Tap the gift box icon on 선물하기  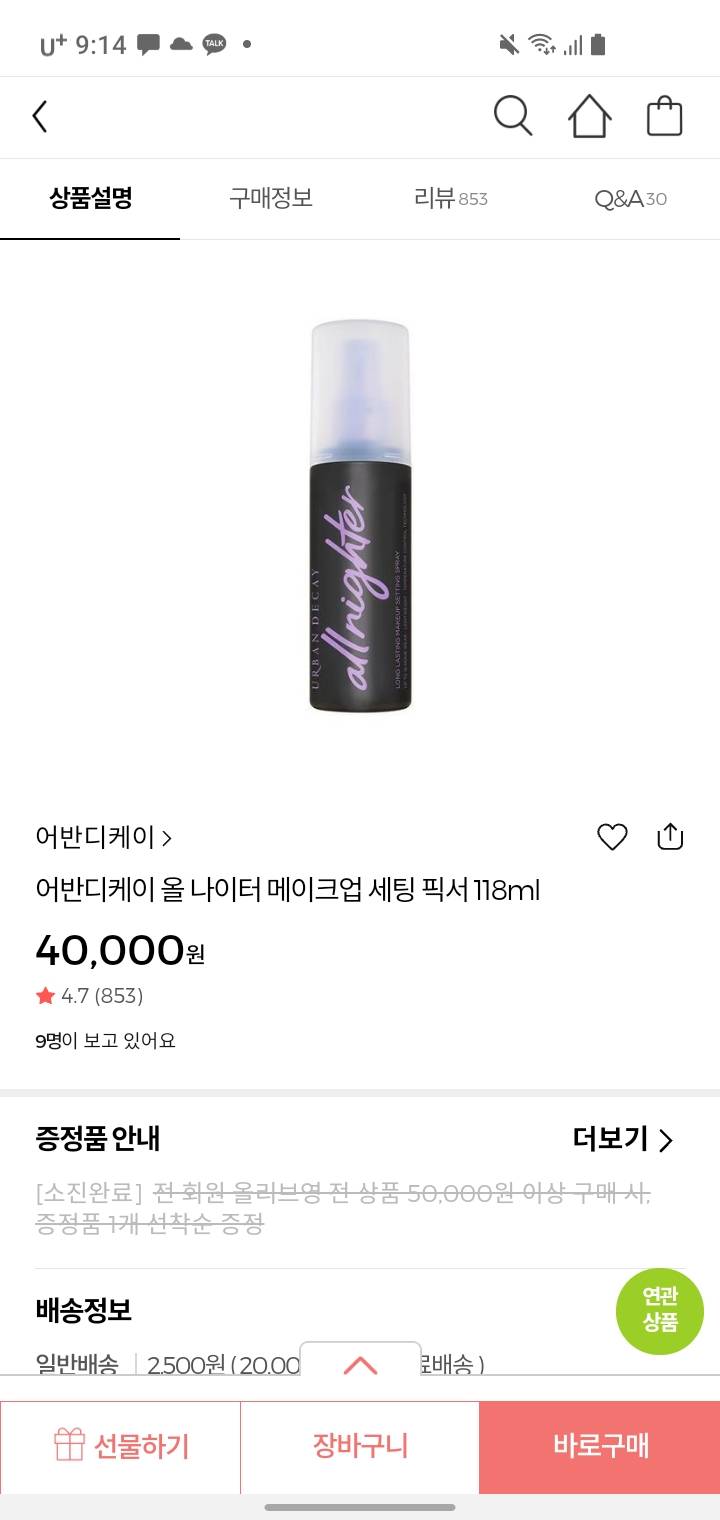pyautogui.click(x=69, y=1446)
